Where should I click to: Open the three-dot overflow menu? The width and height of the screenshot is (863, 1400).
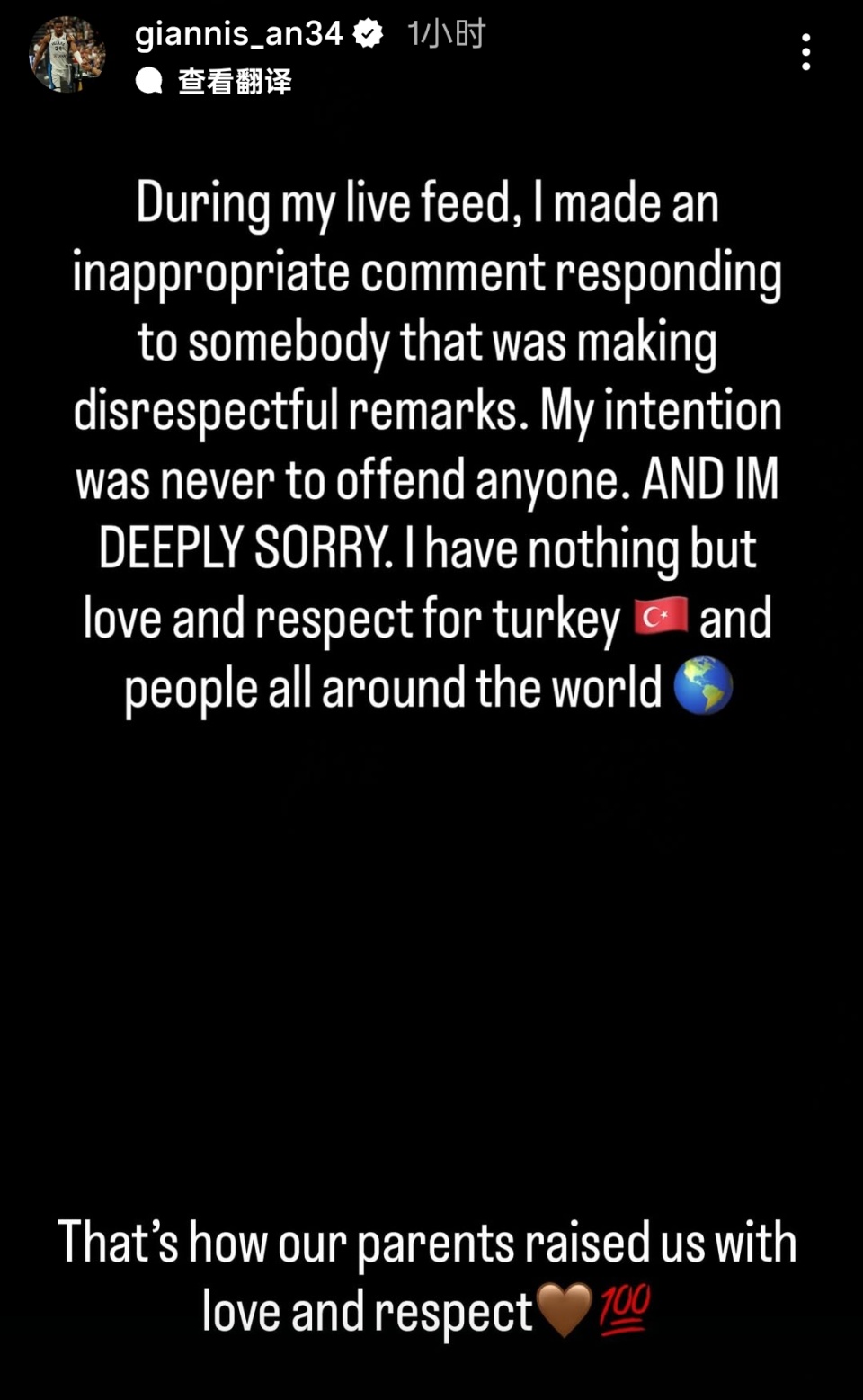click(805, 52)
